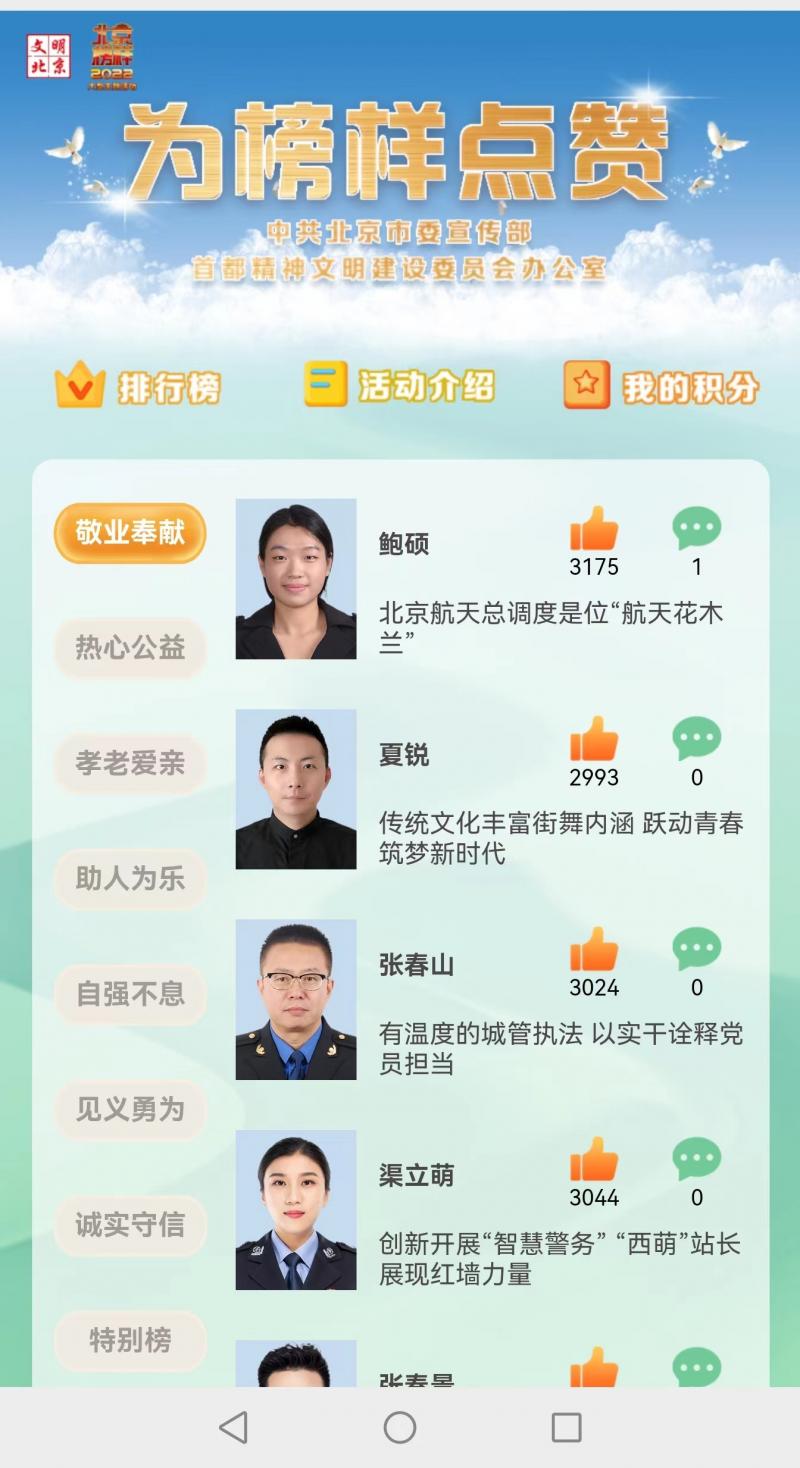This screenshot has width=800, height=1468.
Task: Open the 排行榜 ranking list
Action: click(138, 386)
